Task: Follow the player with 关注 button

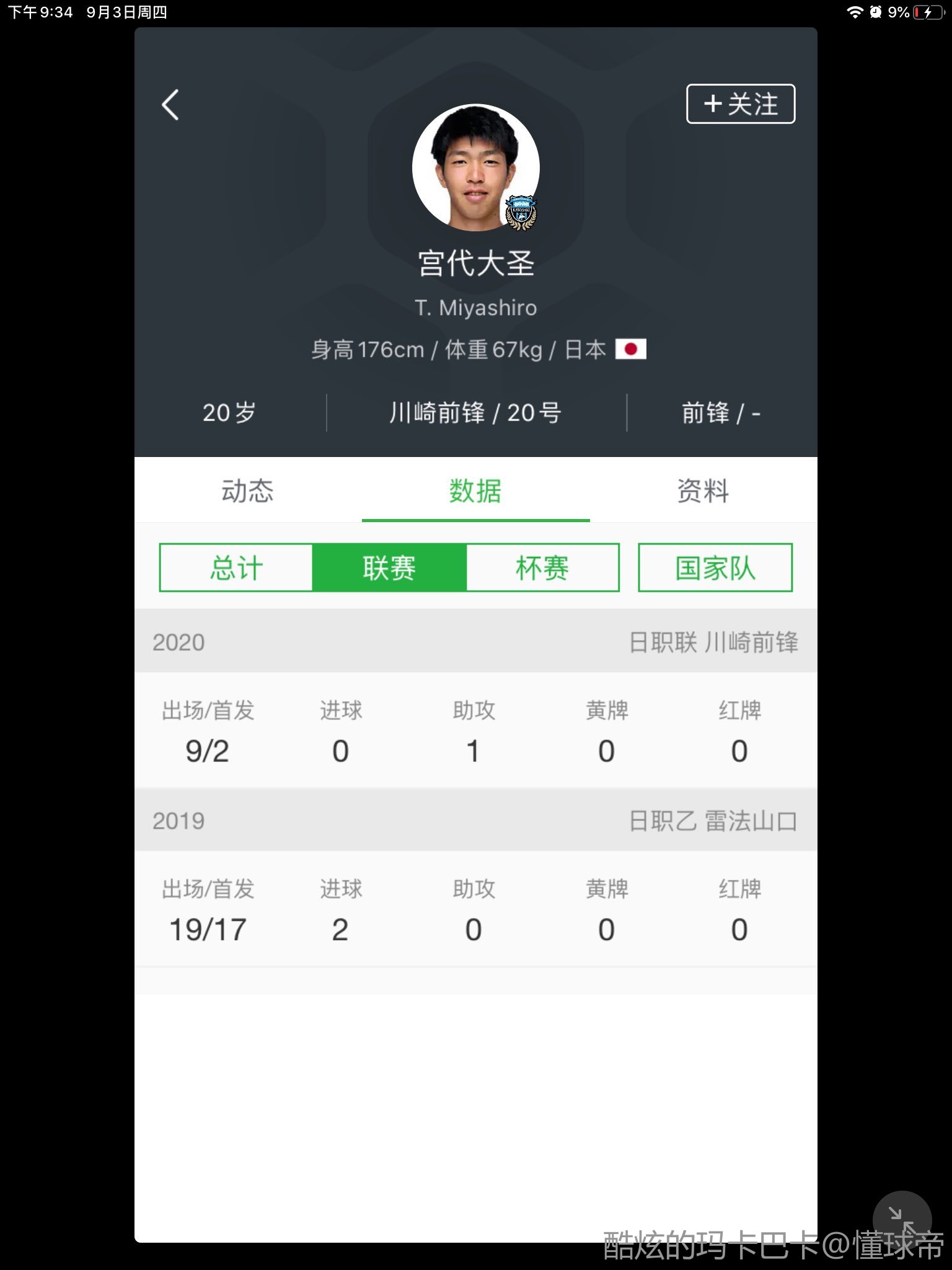Action: tap(740, 104)
